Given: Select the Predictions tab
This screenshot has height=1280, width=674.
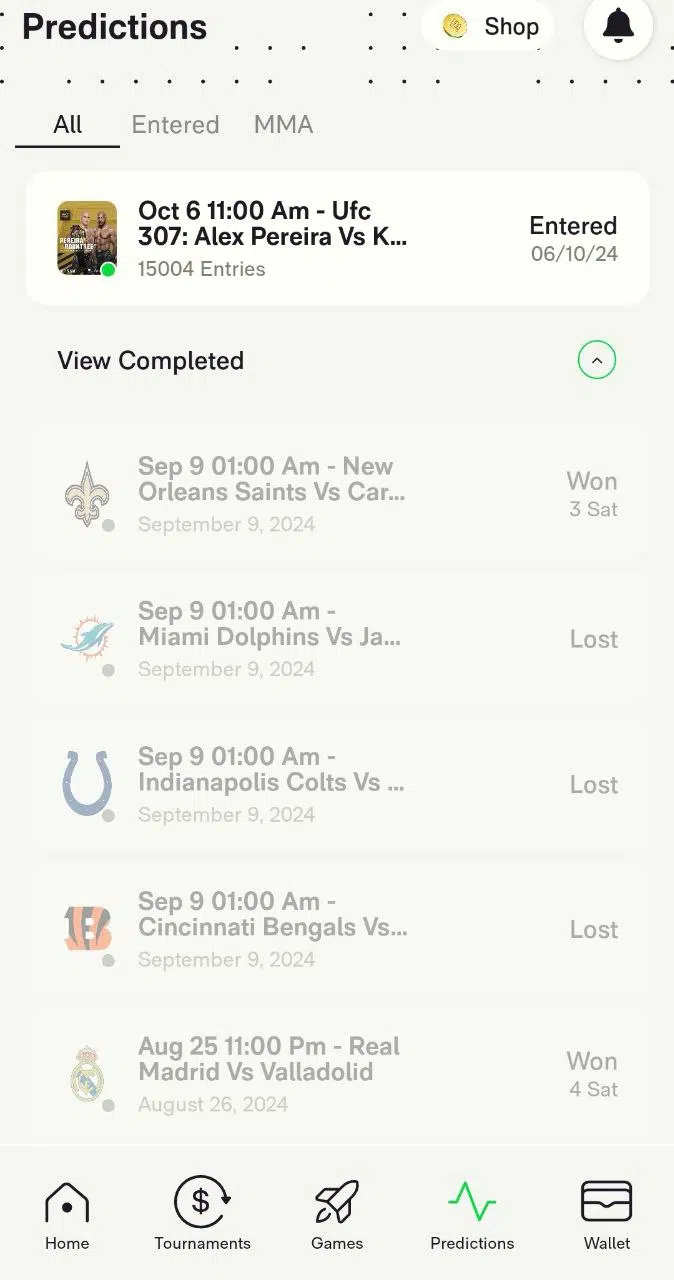Looking at the screenshot, I should point(472,1215).
